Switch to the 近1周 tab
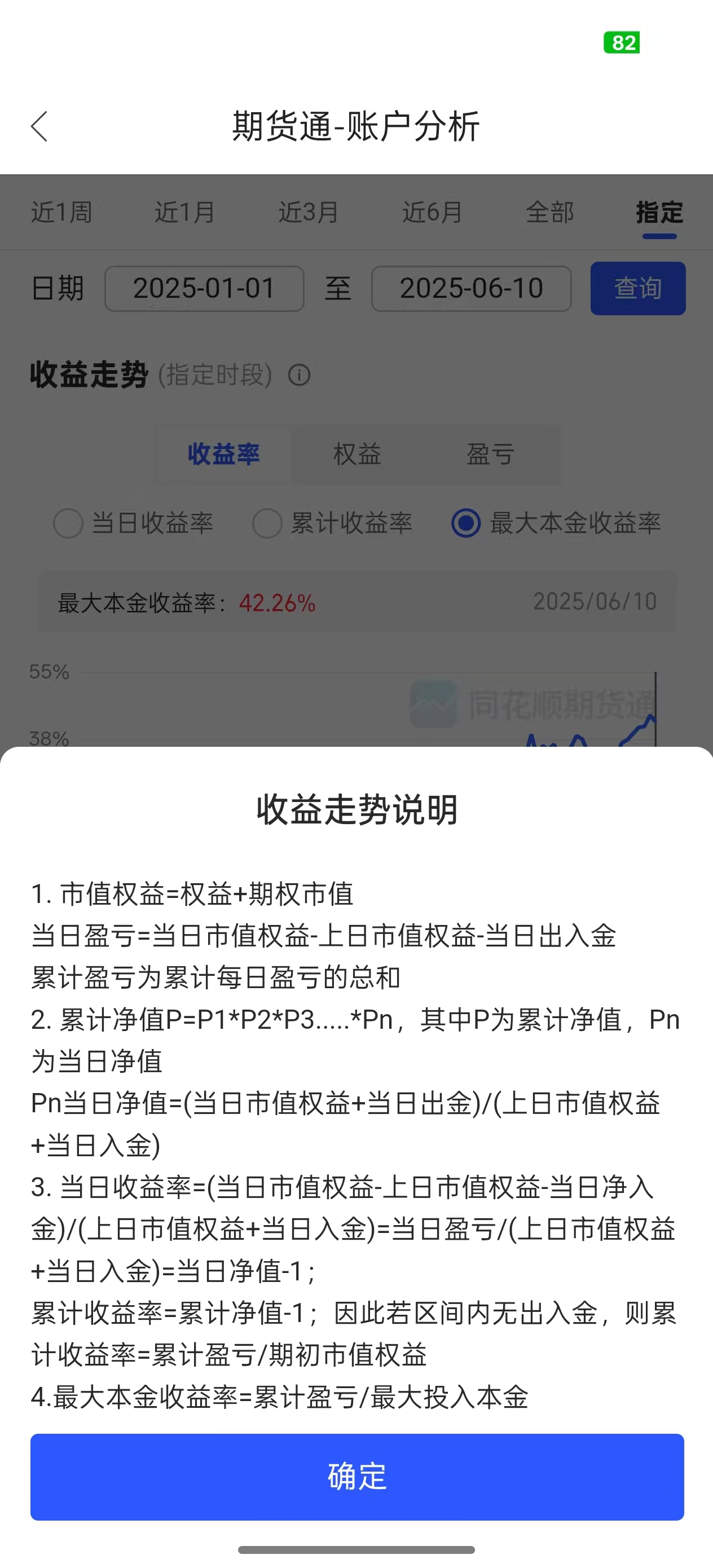713x1568 pixels. (x=61, y=213)
